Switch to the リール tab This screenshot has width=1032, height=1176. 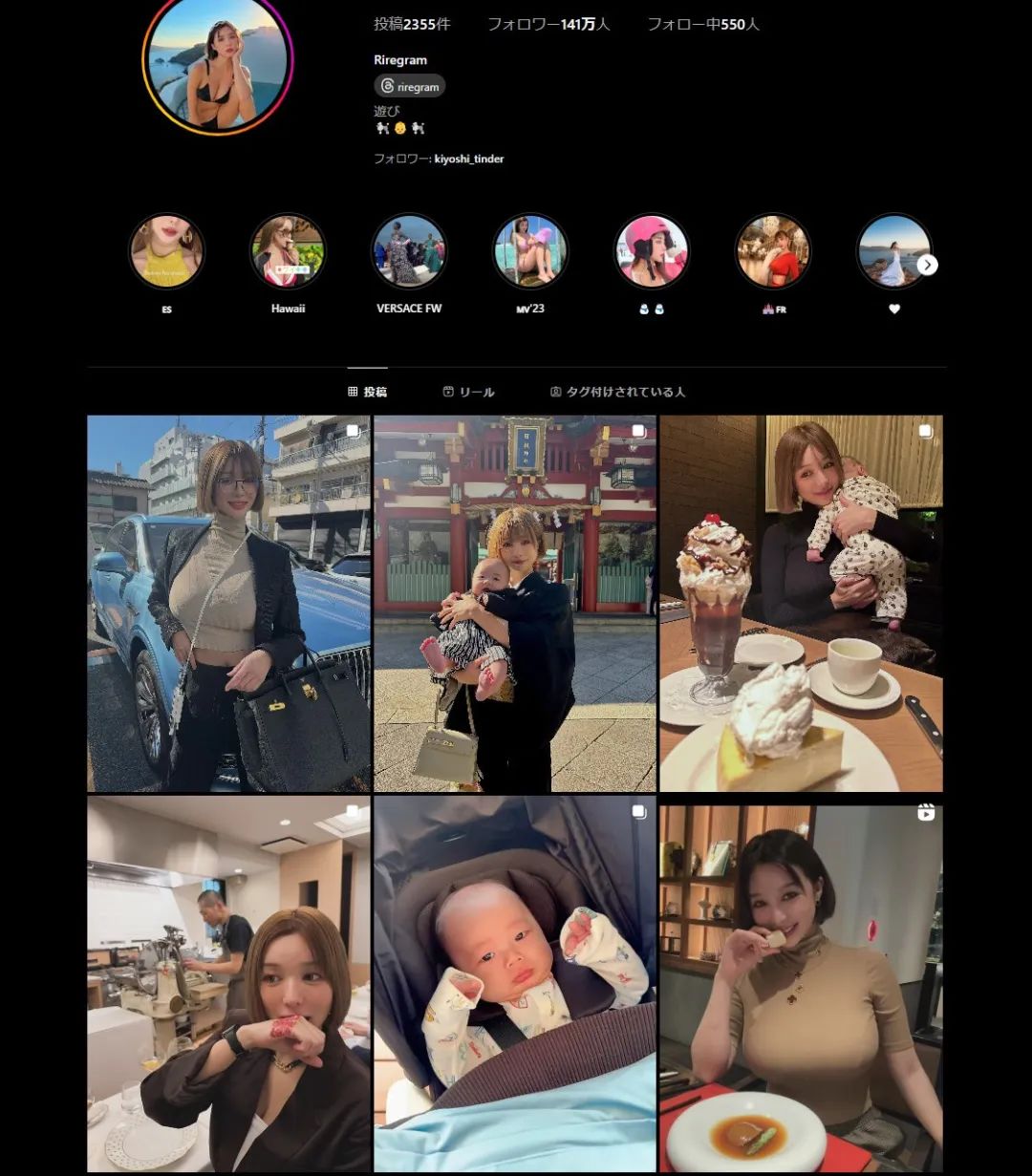(468, 392)
